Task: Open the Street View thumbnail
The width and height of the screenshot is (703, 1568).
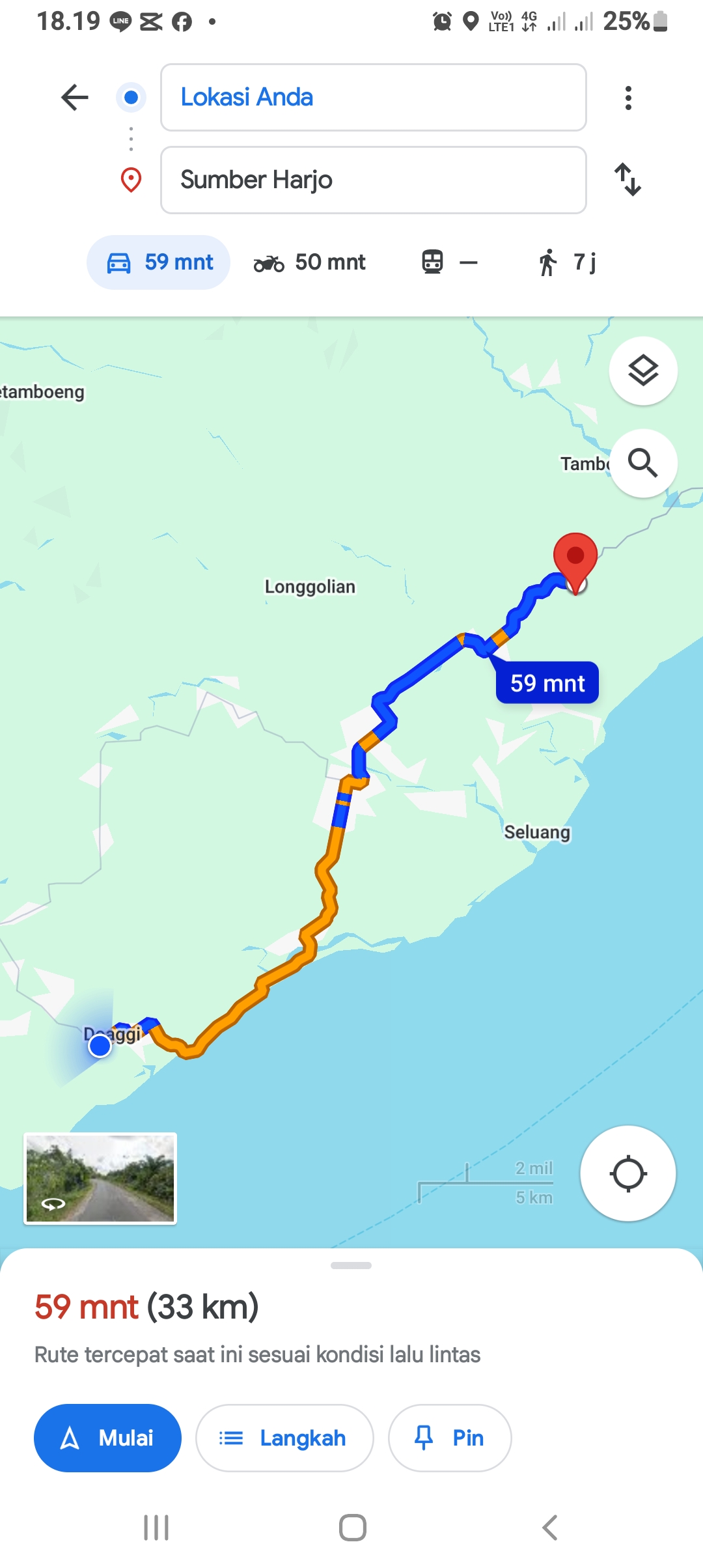Action: (x=100, y=1179)
